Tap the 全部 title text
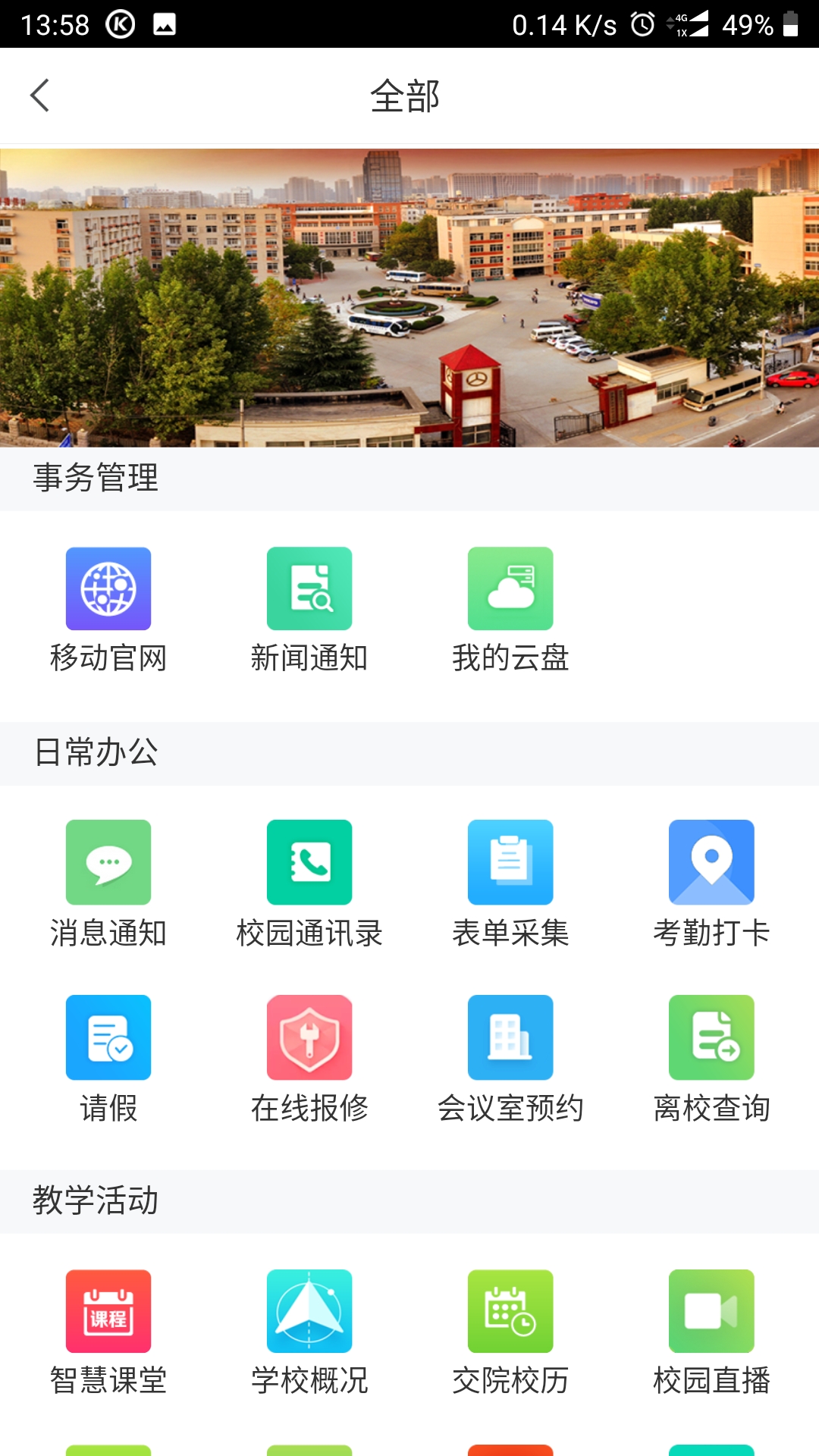Screen dimensions: 819x1456 tap(407, 96)
